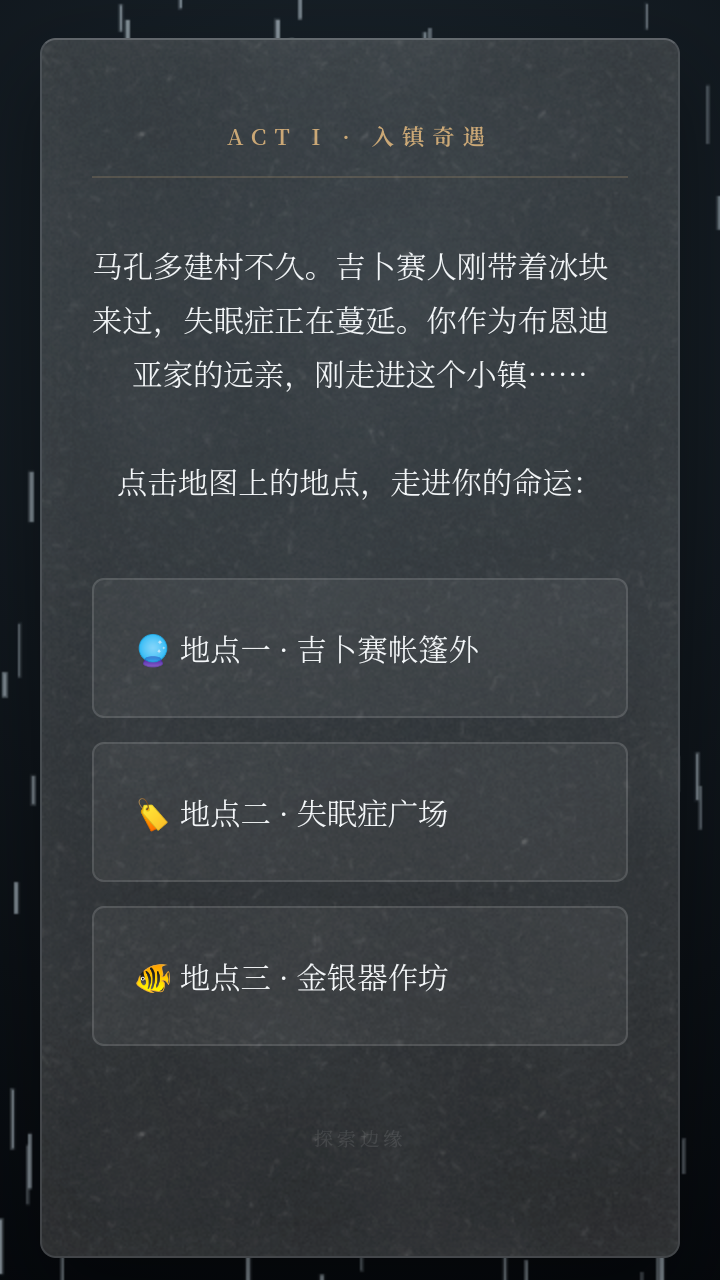
Task: Select the yellow tag icon on location two
Action: (155, 812)
